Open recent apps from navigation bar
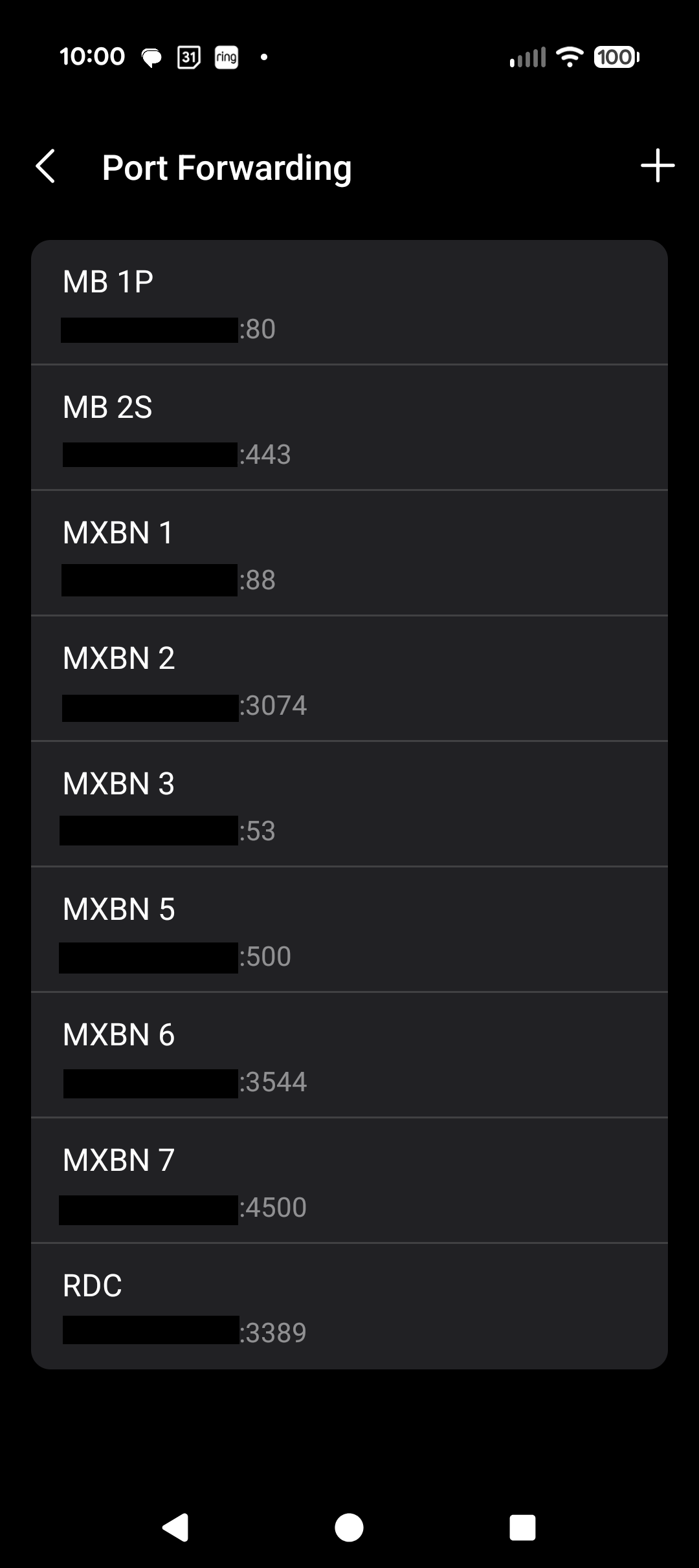 tap(522, 1528)
